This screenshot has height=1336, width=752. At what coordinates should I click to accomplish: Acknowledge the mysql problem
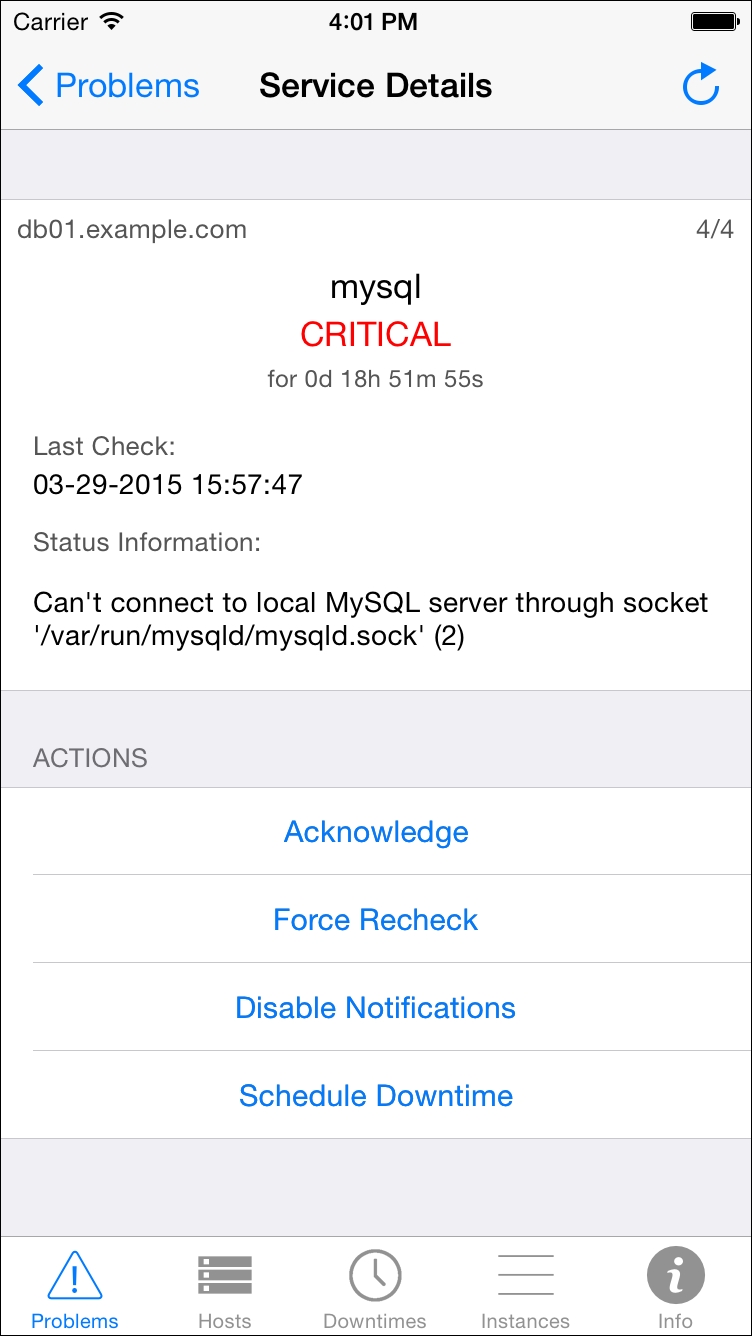376,832
